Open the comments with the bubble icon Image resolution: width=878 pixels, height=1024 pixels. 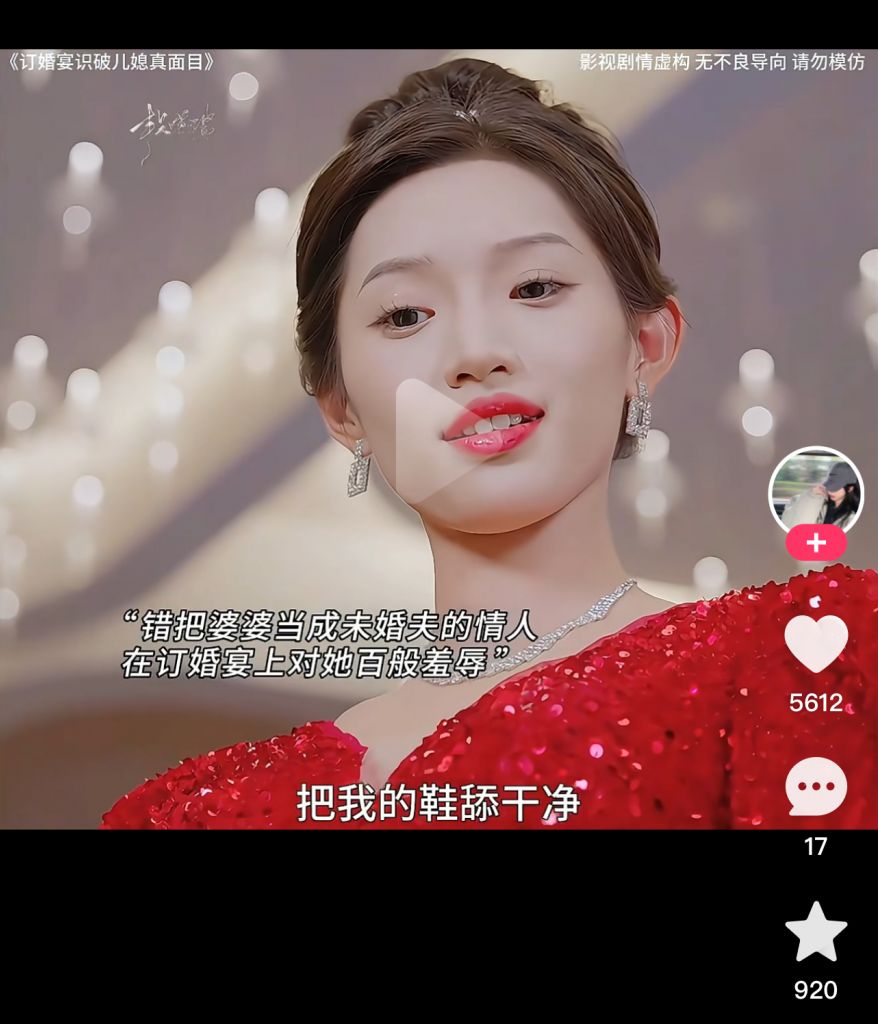click(x=815, y=786)
